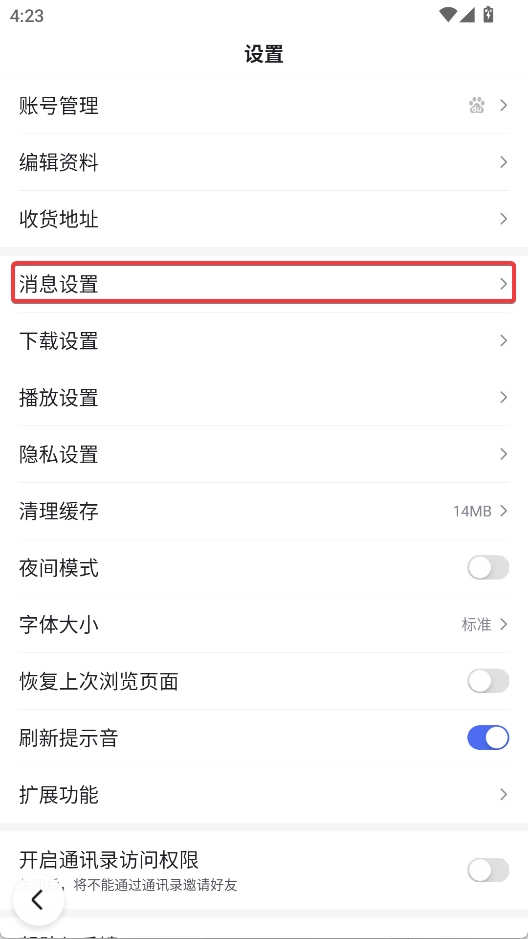
Task: Open 播放设置 playback settings
Action: point(264,398)
